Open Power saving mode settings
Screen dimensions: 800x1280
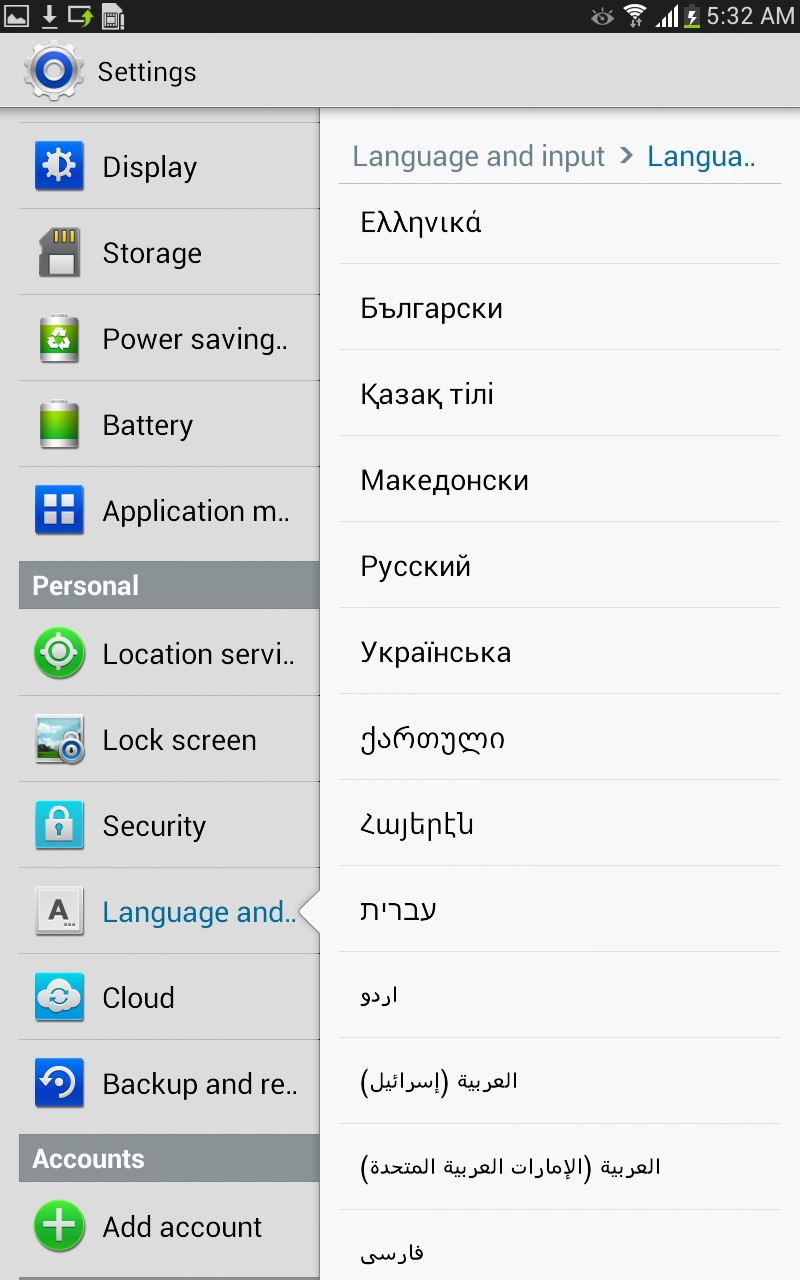point(168,339)
